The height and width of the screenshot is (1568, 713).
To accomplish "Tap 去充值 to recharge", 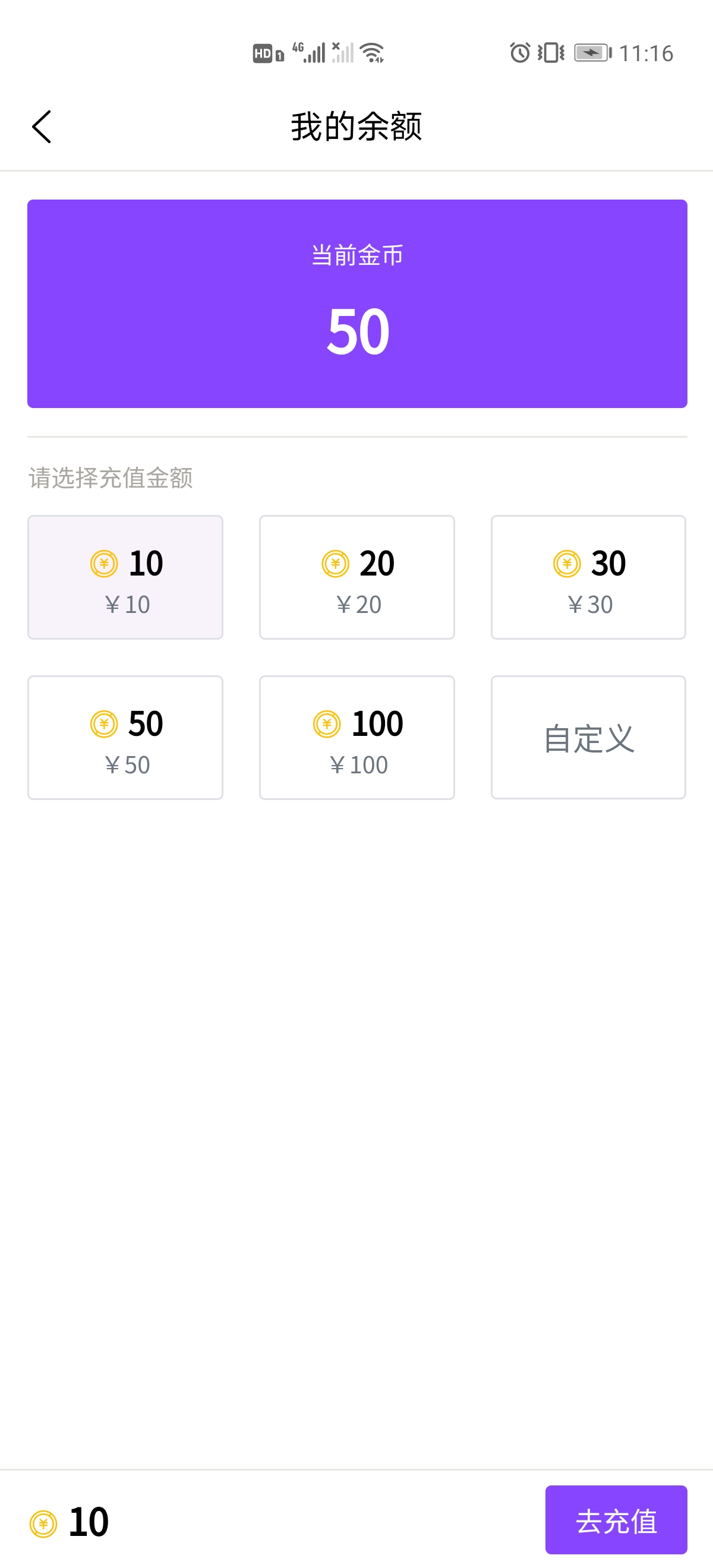I will [x=616, y=1519].
